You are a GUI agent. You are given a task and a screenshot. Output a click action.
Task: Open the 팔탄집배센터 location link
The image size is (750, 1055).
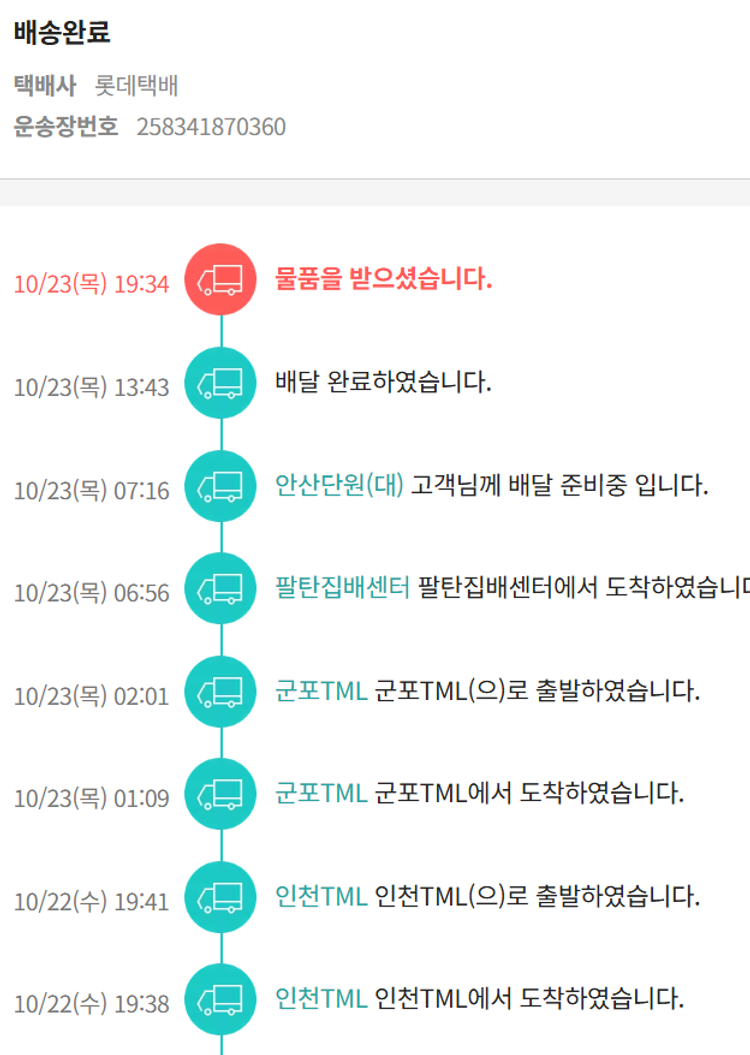pyautogui.click(x=342, y=588)
